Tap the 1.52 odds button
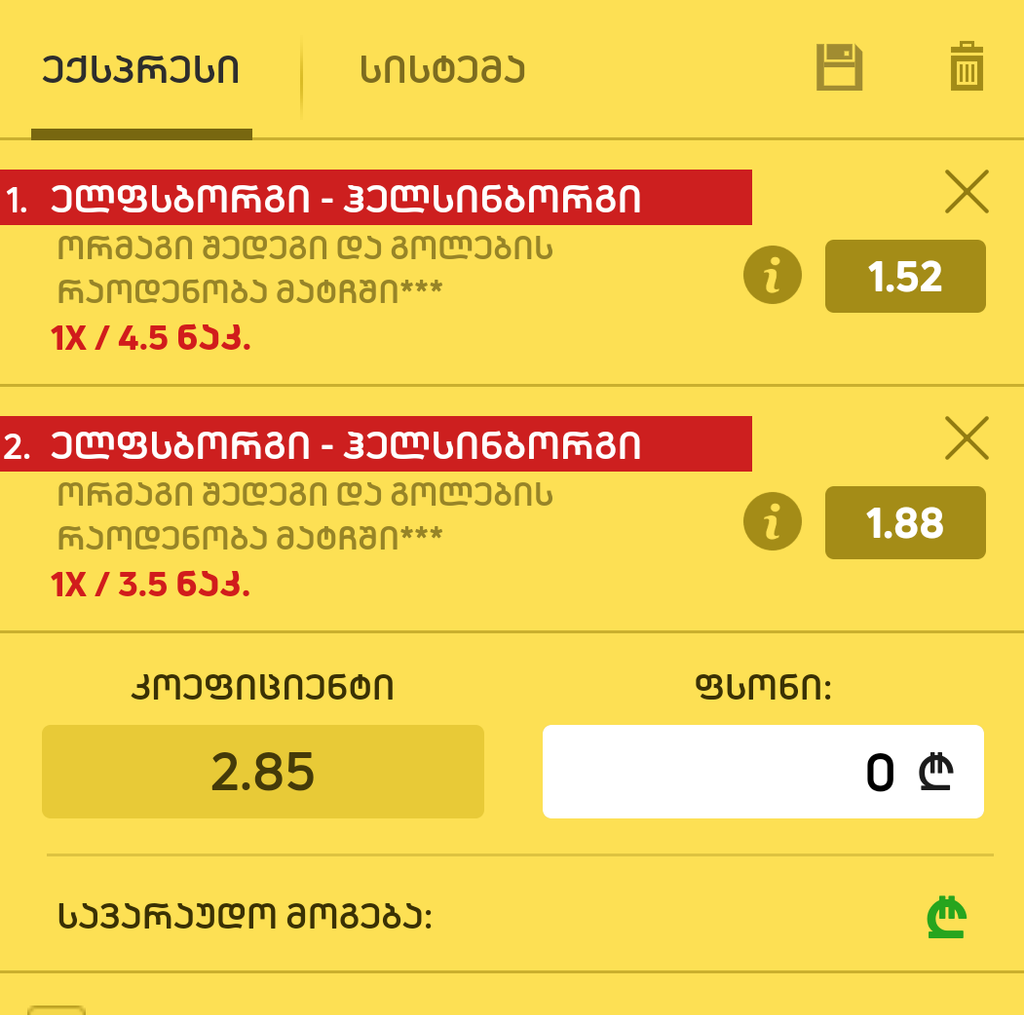 pos(905,277)
